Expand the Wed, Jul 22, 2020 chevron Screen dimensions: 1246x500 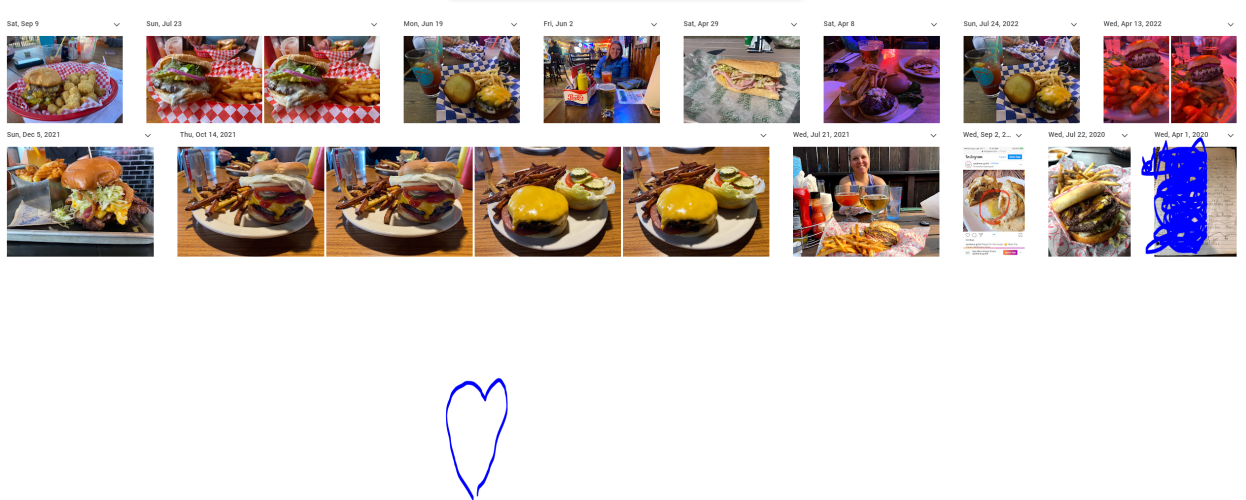pyautogui.click(x=1125, y=135)
